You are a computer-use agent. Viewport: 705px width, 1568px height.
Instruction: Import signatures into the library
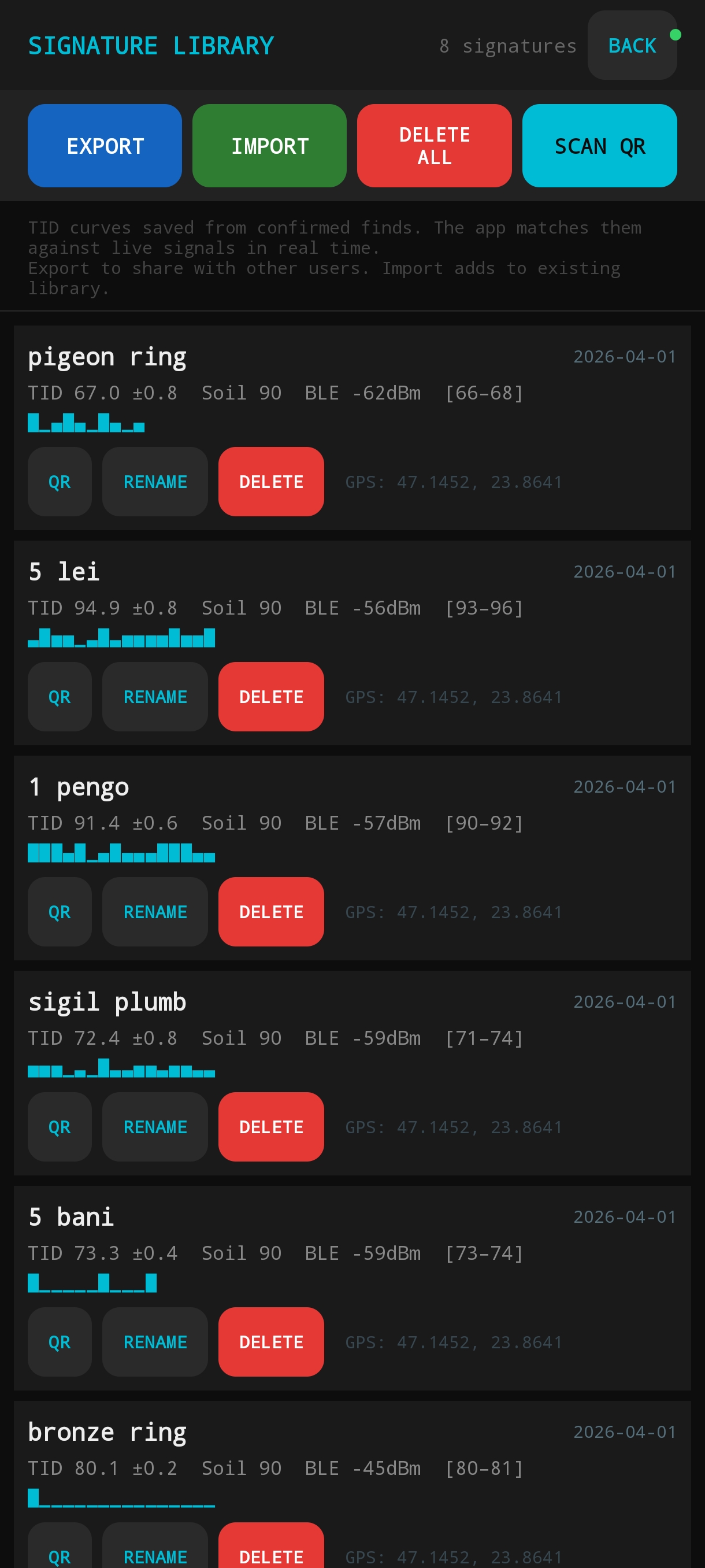(x=269, y=146)
